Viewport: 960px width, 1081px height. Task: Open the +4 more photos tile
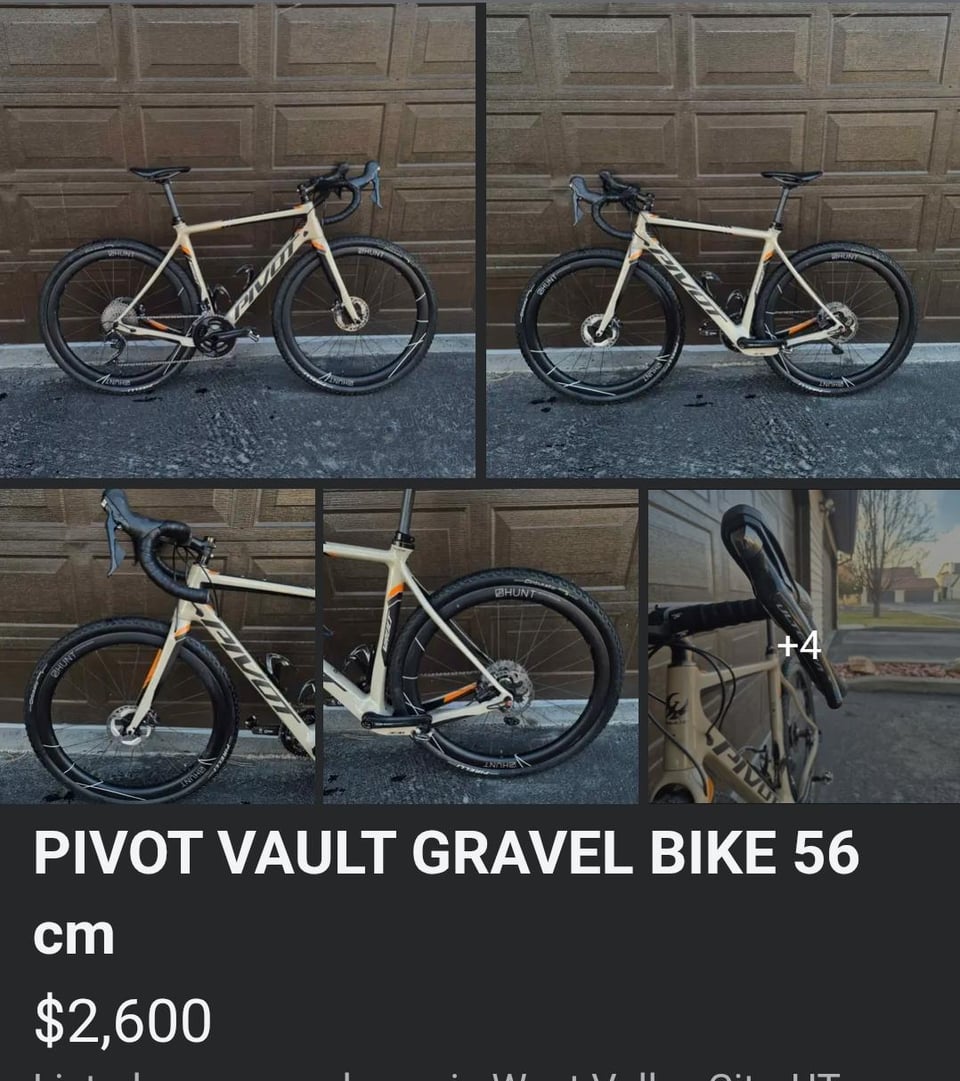pyautogui.click(x=802, y=646)
